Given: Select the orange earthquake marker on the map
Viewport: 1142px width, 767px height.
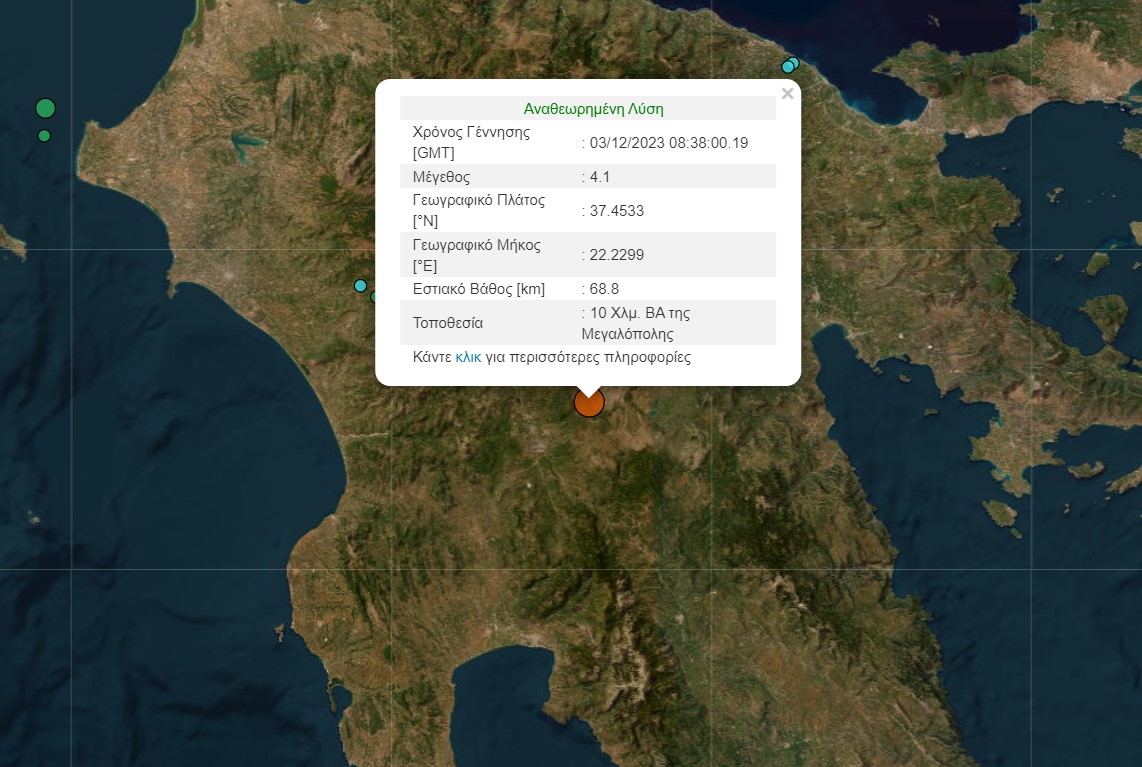Looking at the screenshot, I should click(x=589, y=404).
